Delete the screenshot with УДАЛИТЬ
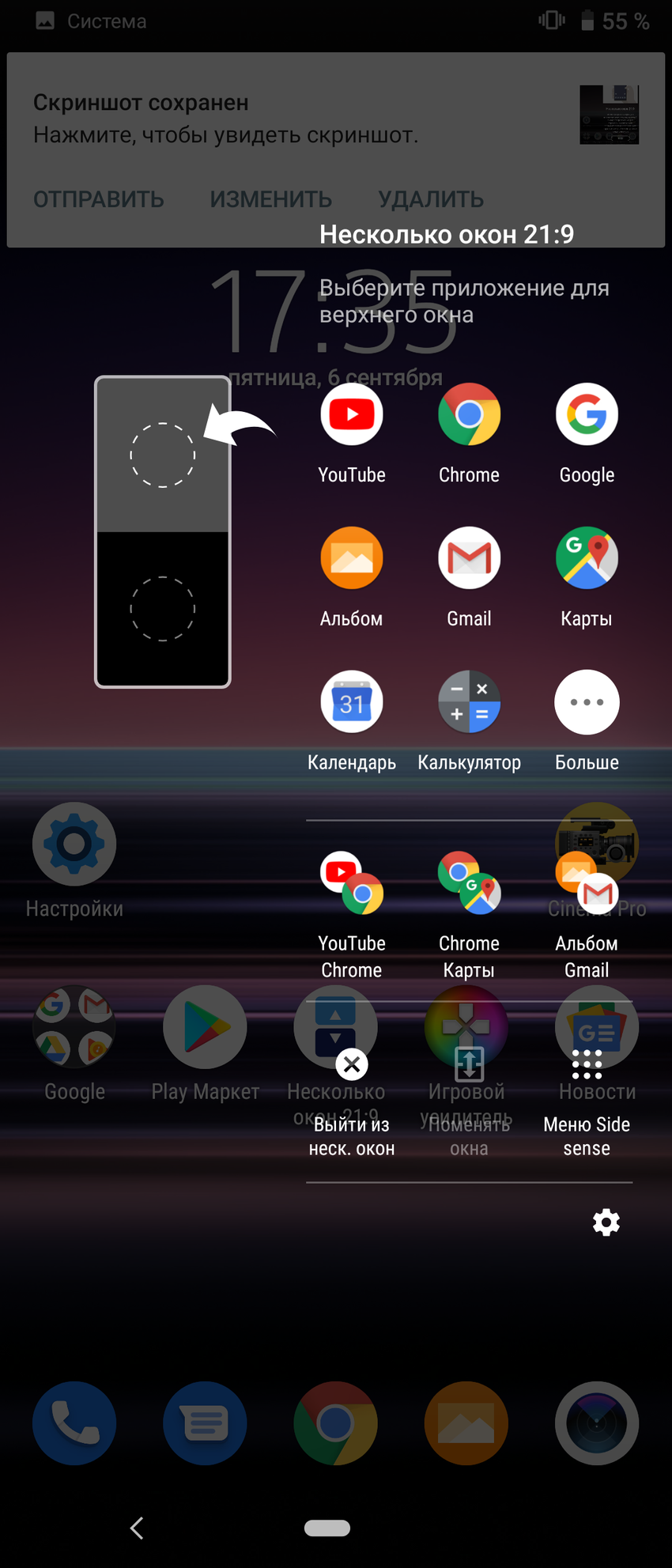 pos(431,199)
